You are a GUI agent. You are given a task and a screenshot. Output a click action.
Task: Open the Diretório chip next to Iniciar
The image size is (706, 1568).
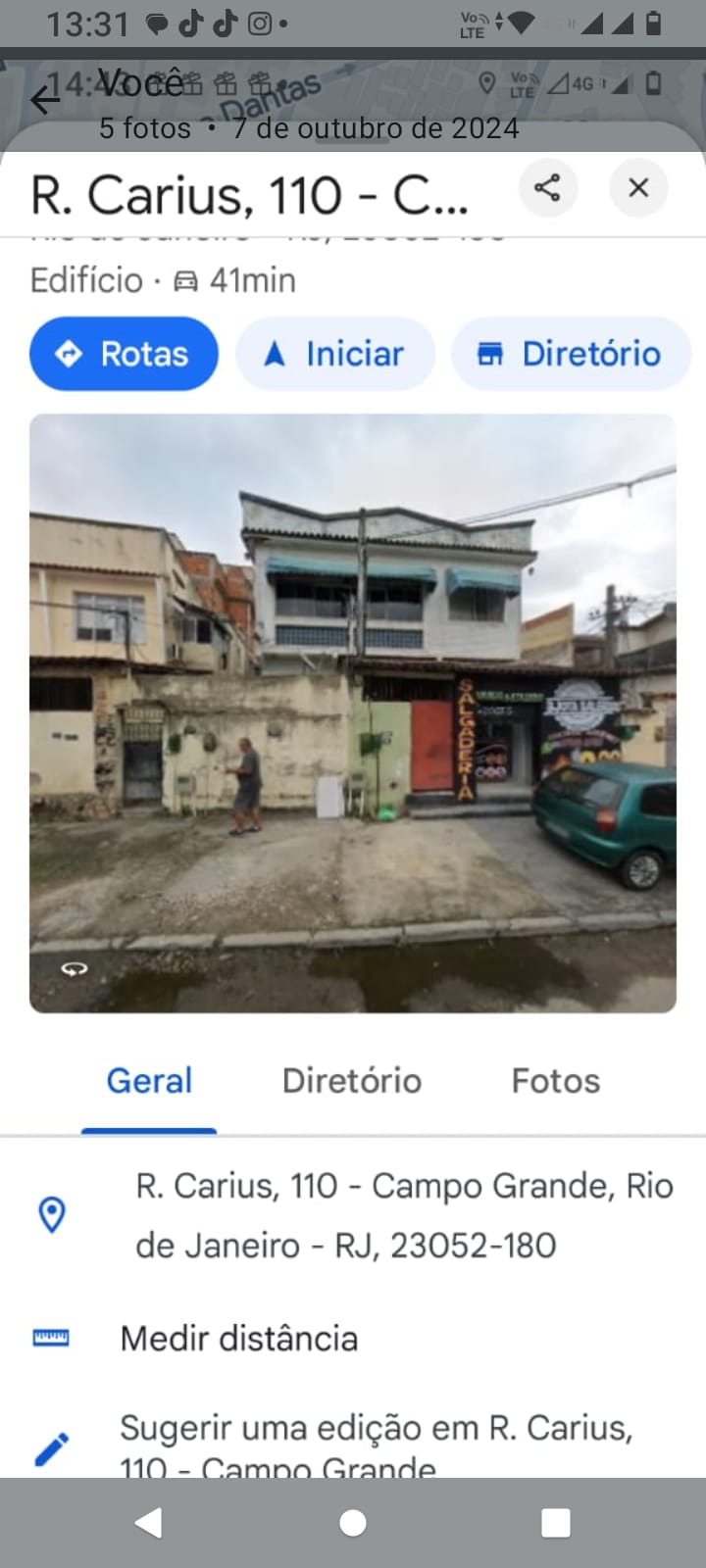pyautogui.click(x=571, y=354)
